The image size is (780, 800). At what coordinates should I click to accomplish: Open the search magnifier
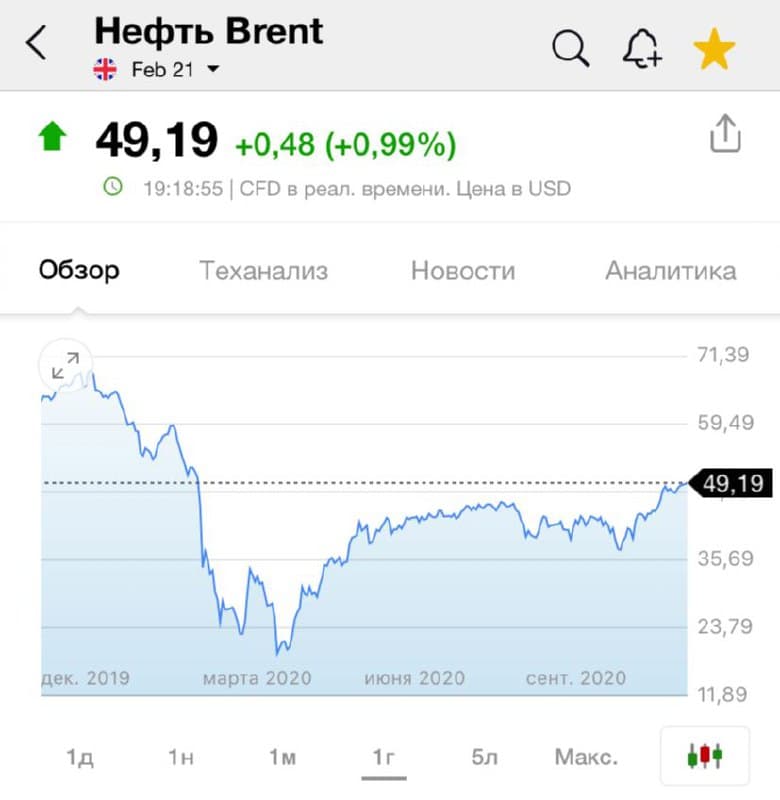click(571, 48)
